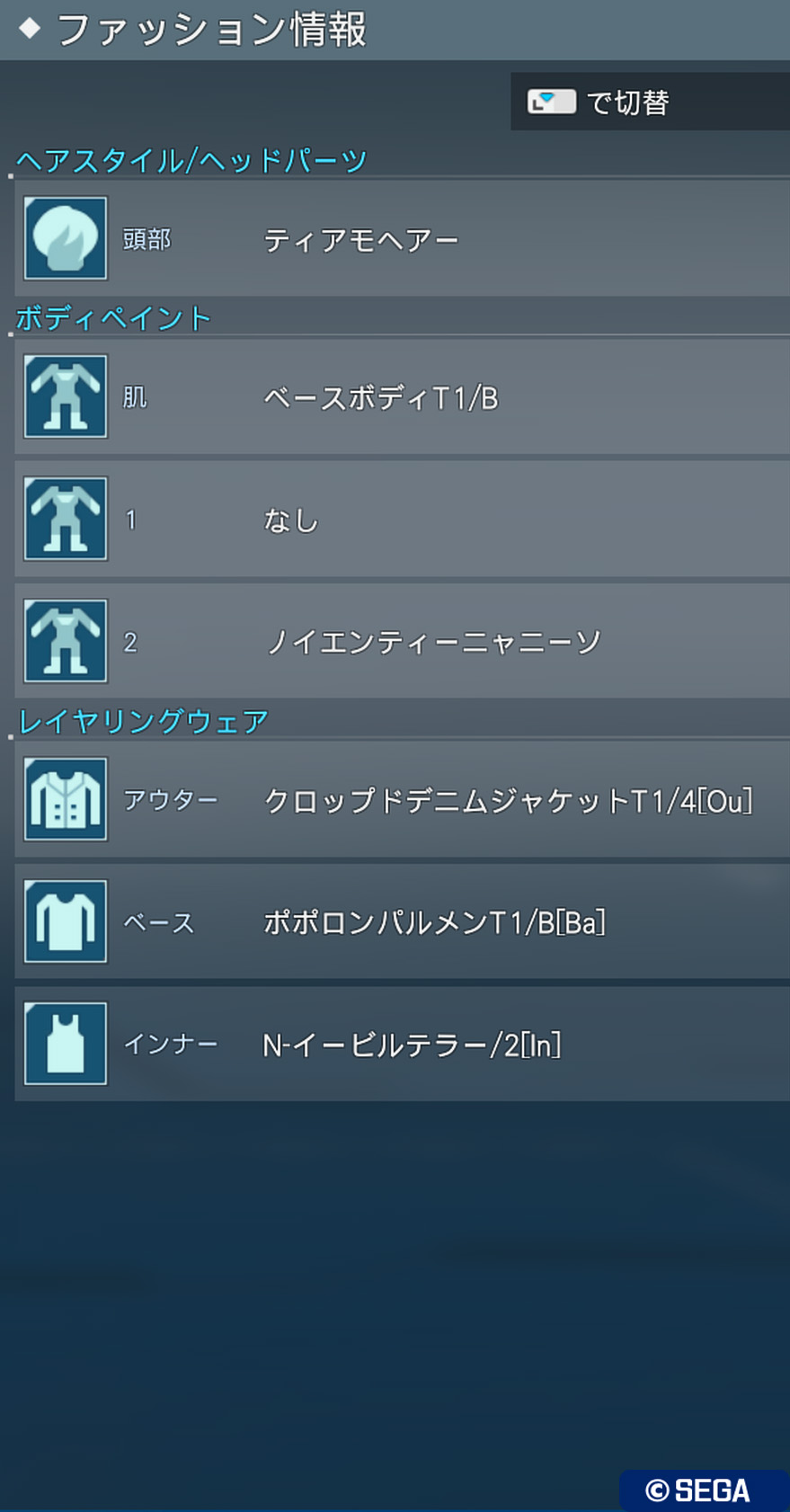Select the 頭部 ティアモヘアー row
Screen dimensions: 790x1512
coord(402,238)
